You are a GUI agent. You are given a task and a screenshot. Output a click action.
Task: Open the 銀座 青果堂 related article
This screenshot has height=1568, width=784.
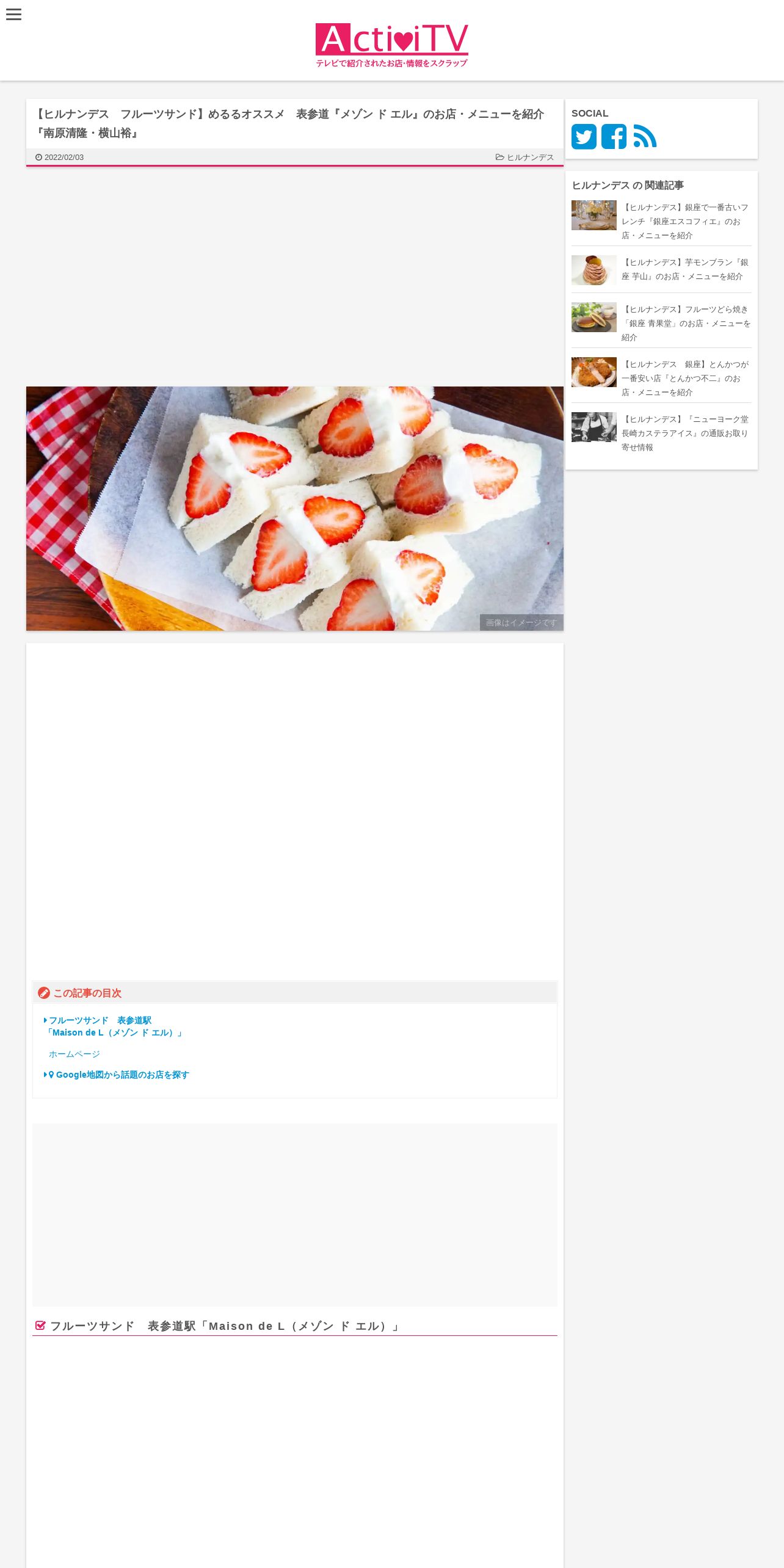click(661, 323)
